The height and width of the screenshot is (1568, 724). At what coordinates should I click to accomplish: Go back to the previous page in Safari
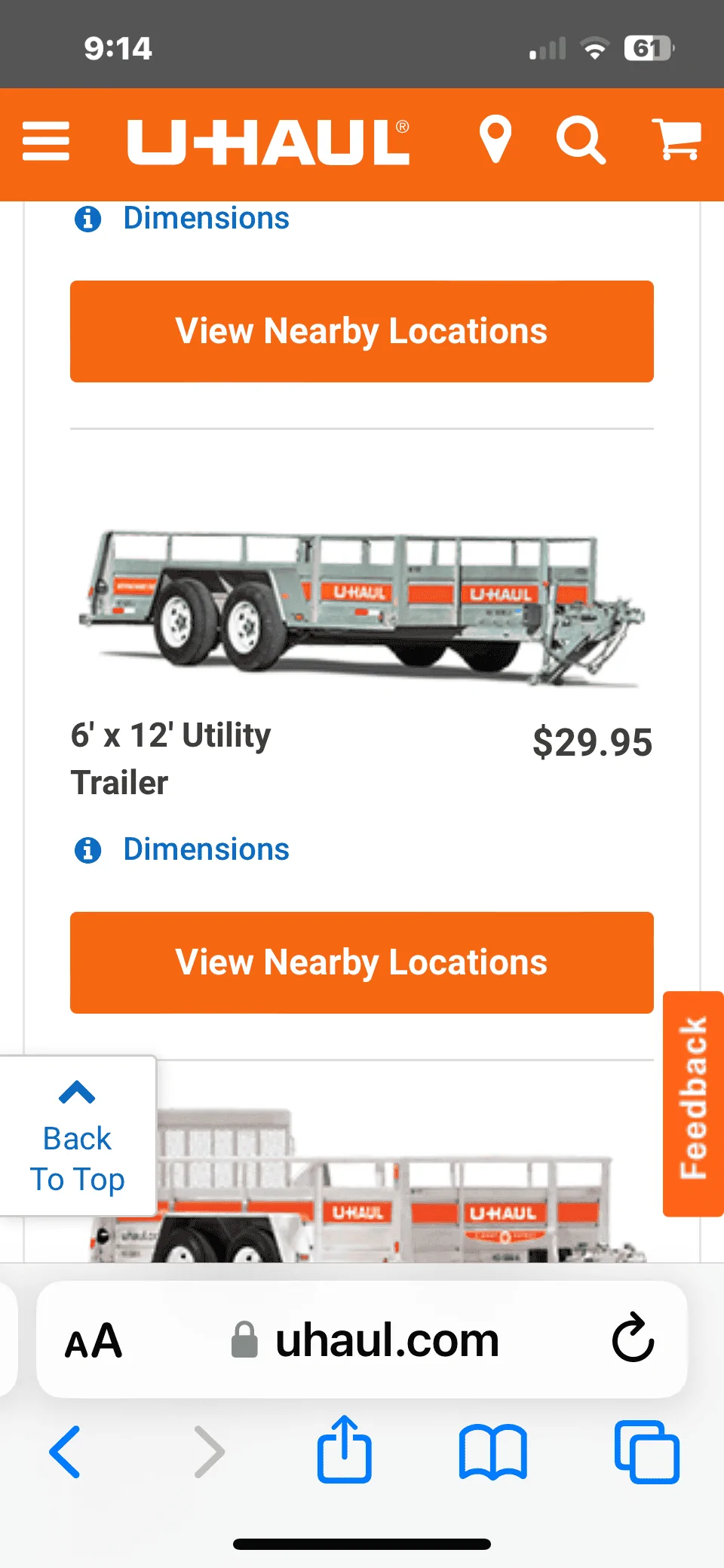point(65,1452)
